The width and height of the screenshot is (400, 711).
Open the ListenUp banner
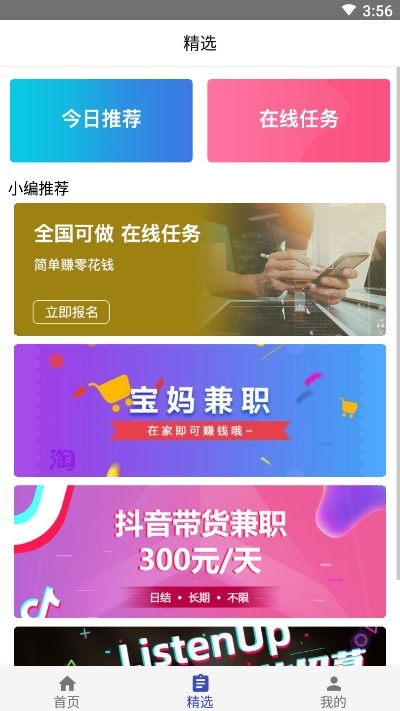tap(200, 646)
